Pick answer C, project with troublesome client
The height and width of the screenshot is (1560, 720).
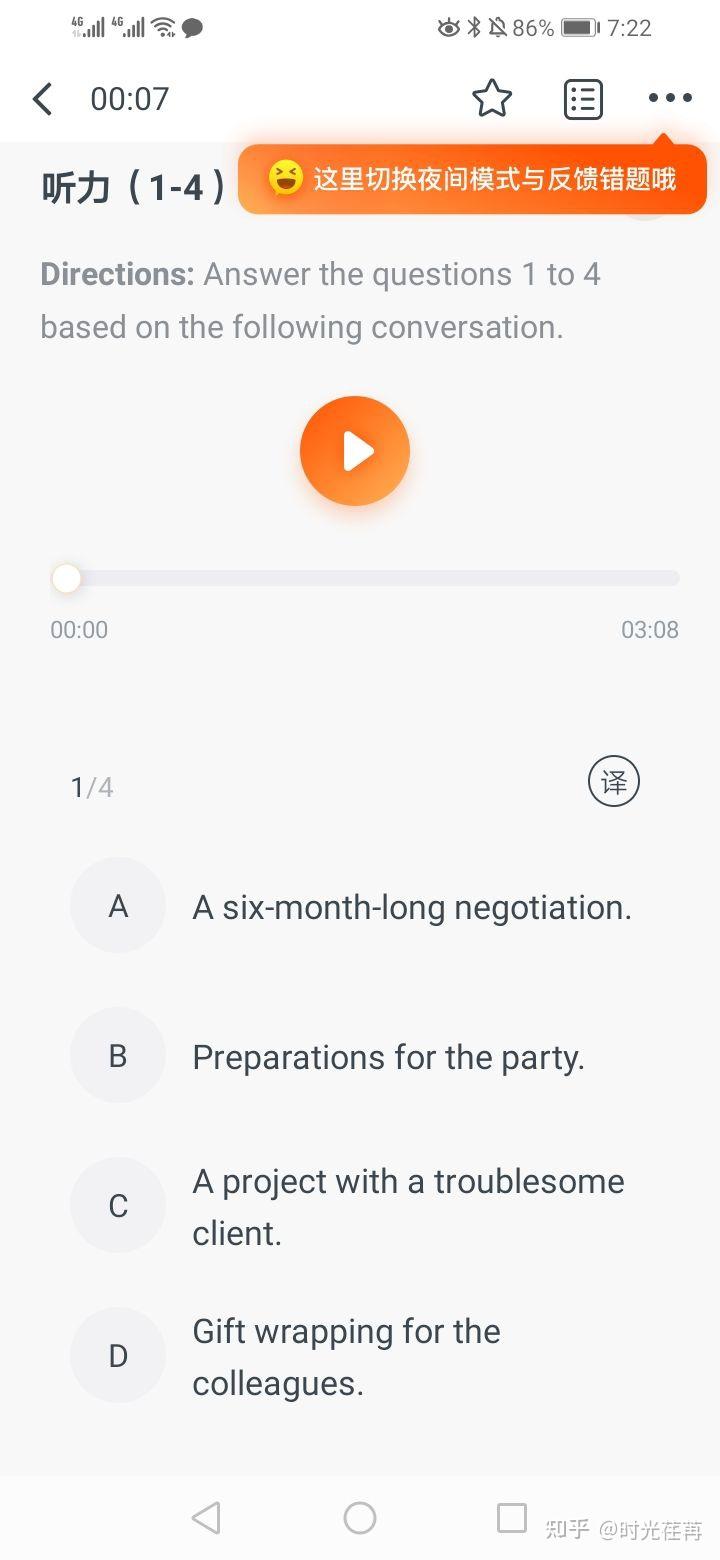tap(118, 1206)
